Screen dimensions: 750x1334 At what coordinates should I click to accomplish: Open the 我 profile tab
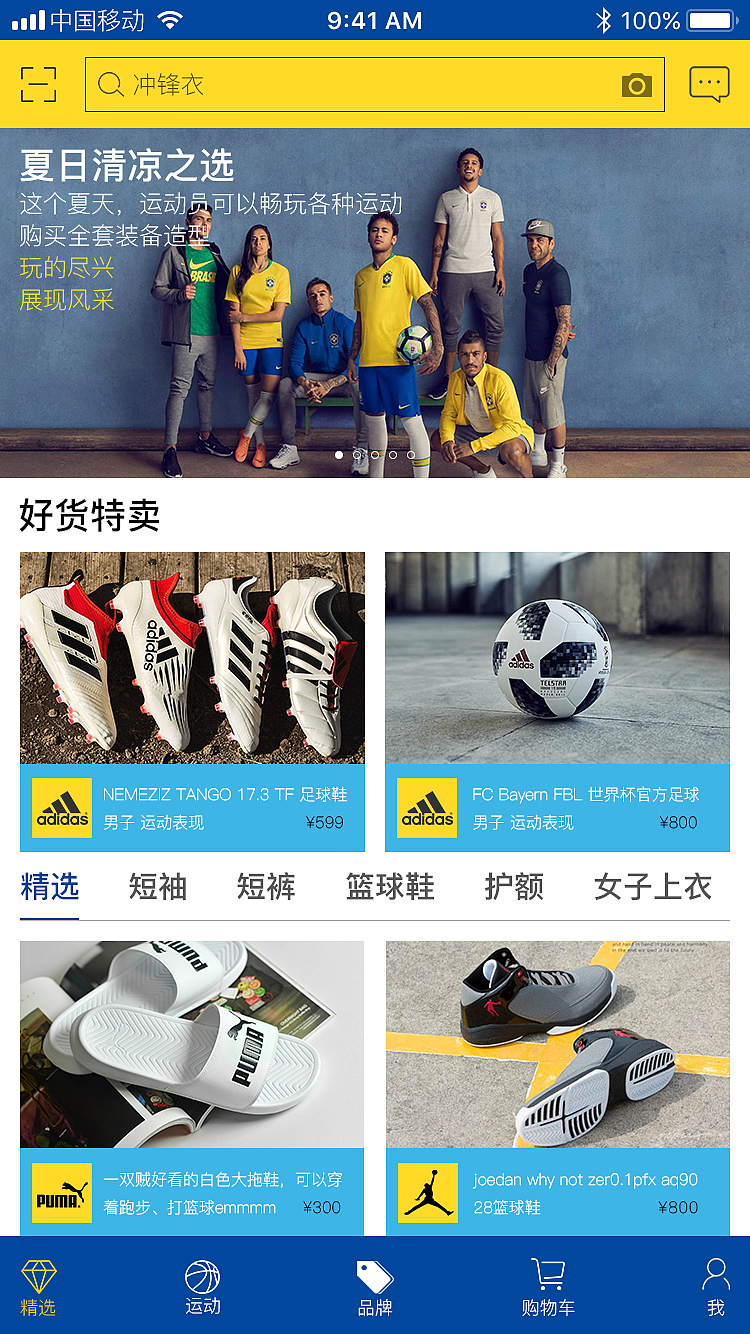[716, 1287]
